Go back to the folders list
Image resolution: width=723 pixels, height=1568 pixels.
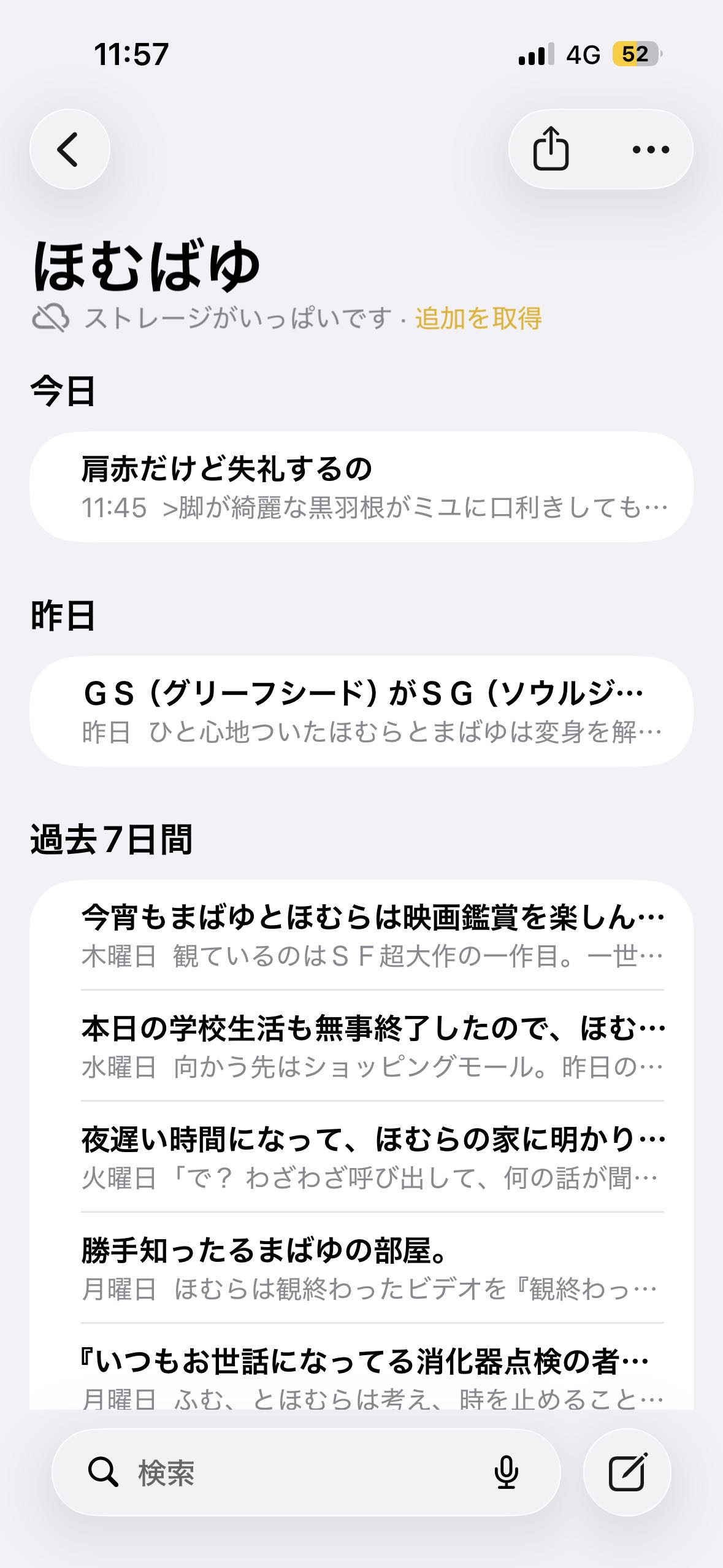point(69,149)
